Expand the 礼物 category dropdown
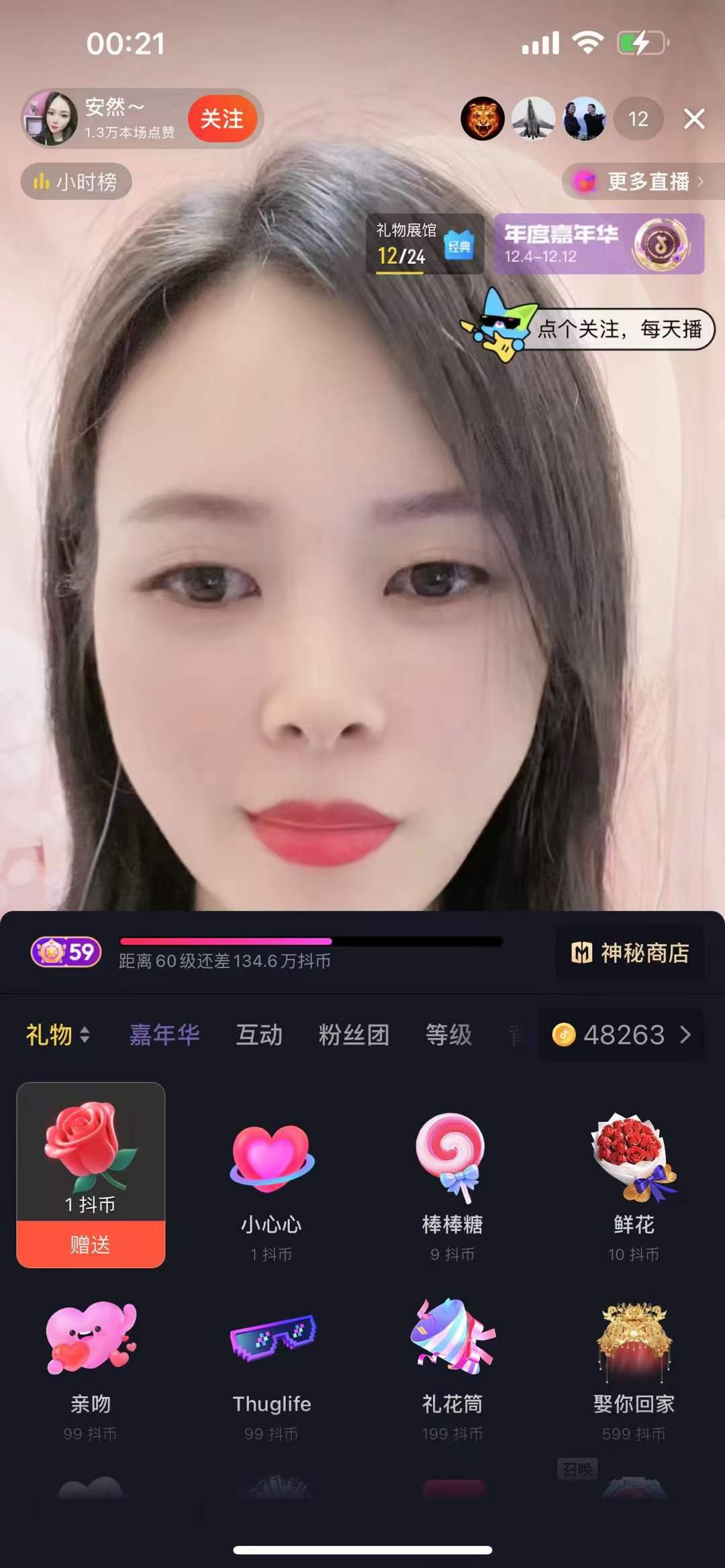Viewport: 725px width, 1568px height. tap(57, 1035)
